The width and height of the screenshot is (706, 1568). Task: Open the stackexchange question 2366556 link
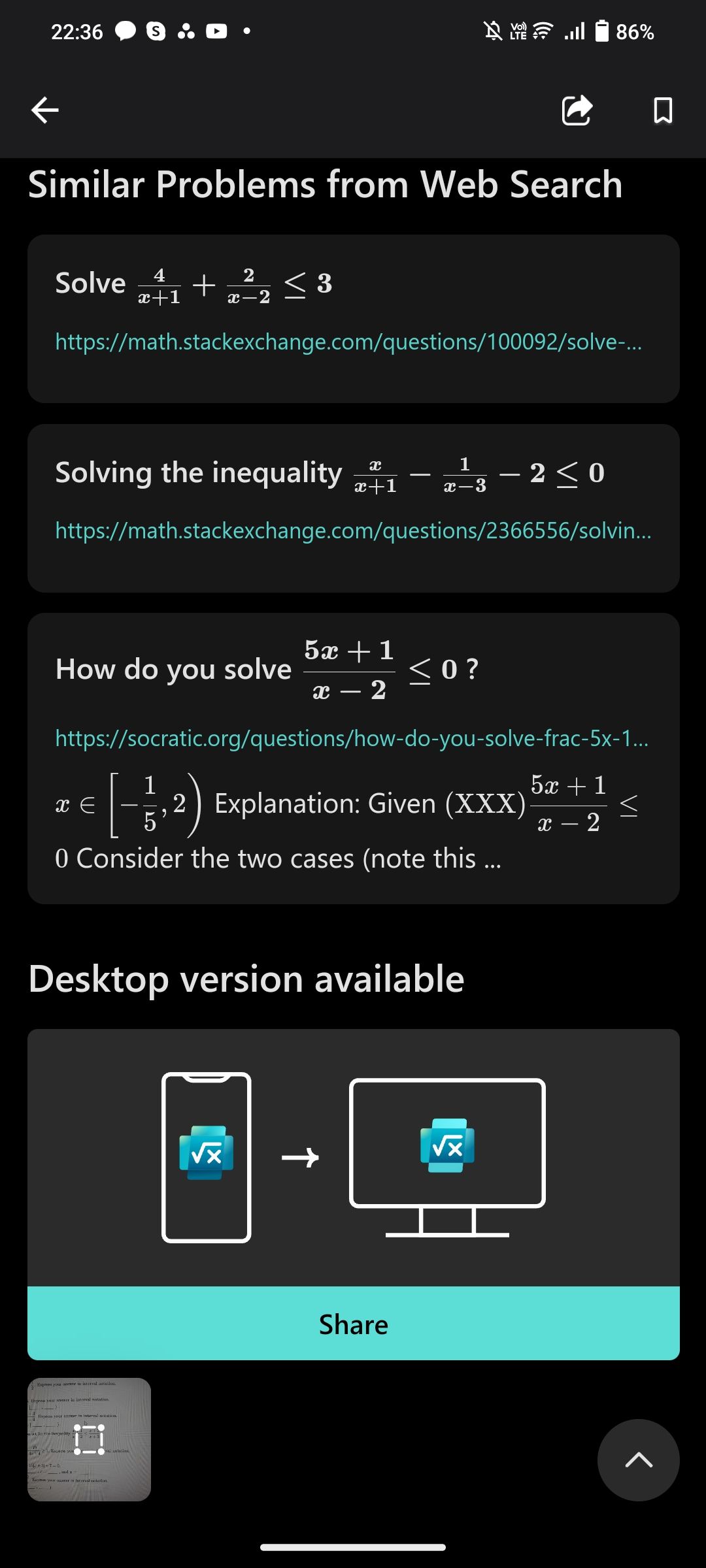pyautogui.click(x=353, y=531)
